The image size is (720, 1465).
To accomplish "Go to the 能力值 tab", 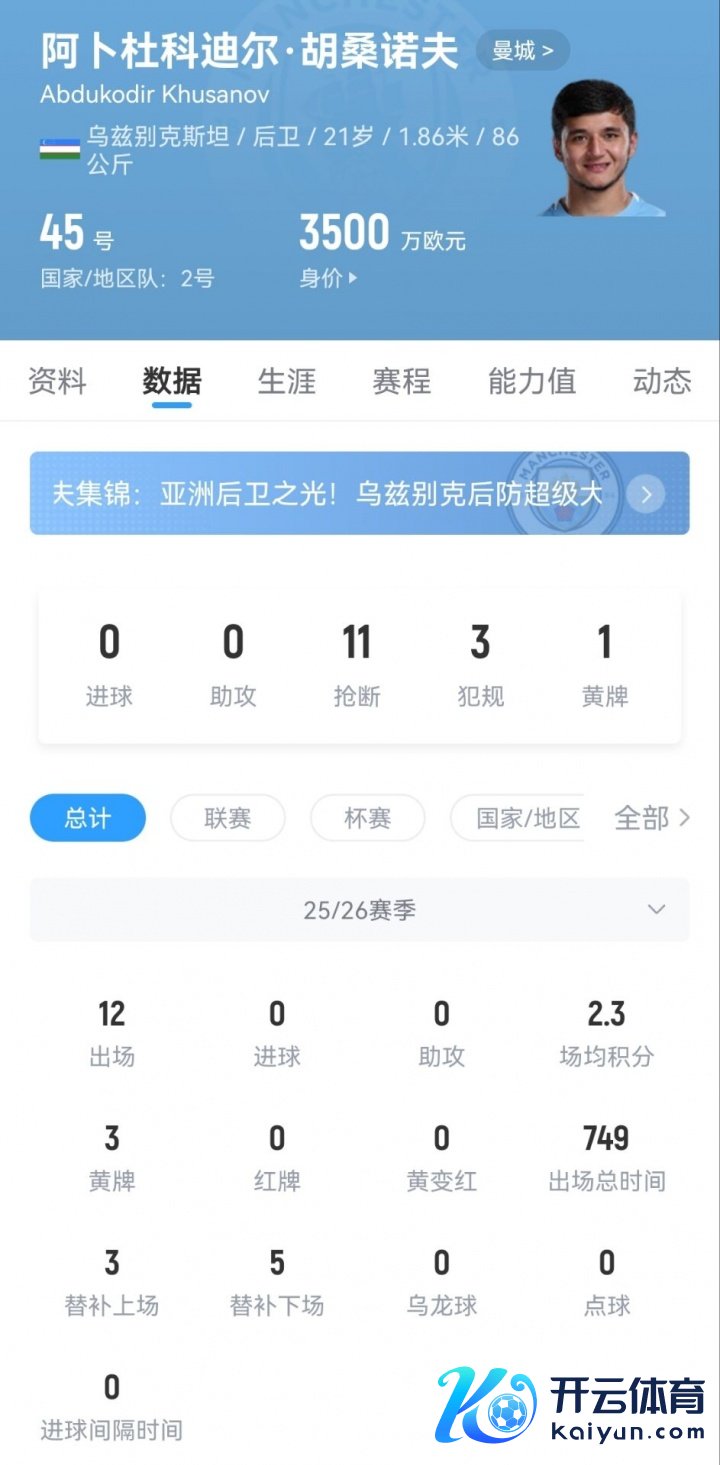I will pyautogui.click(x=531, y=381).
